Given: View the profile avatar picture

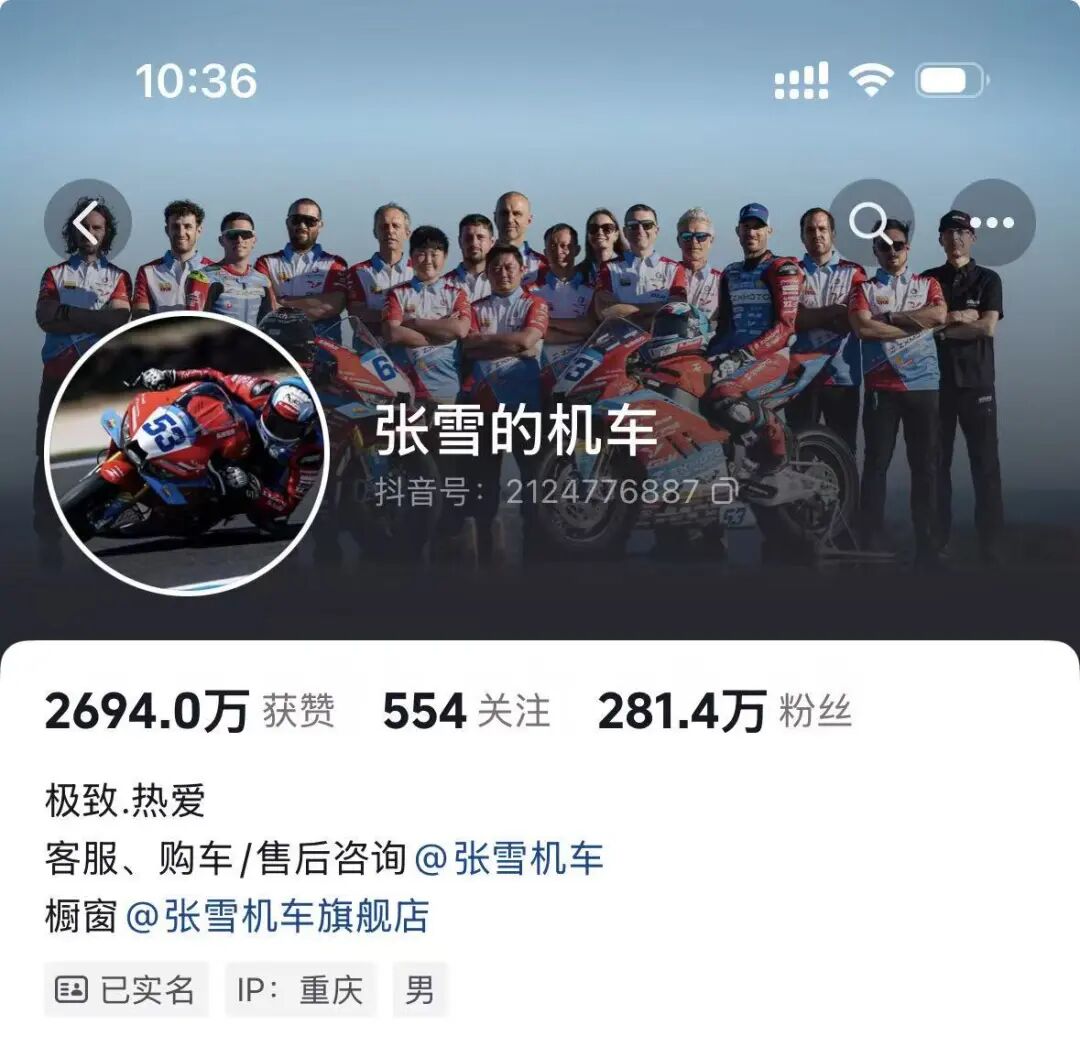Looking at the screenshot, I should pos(187,454).
